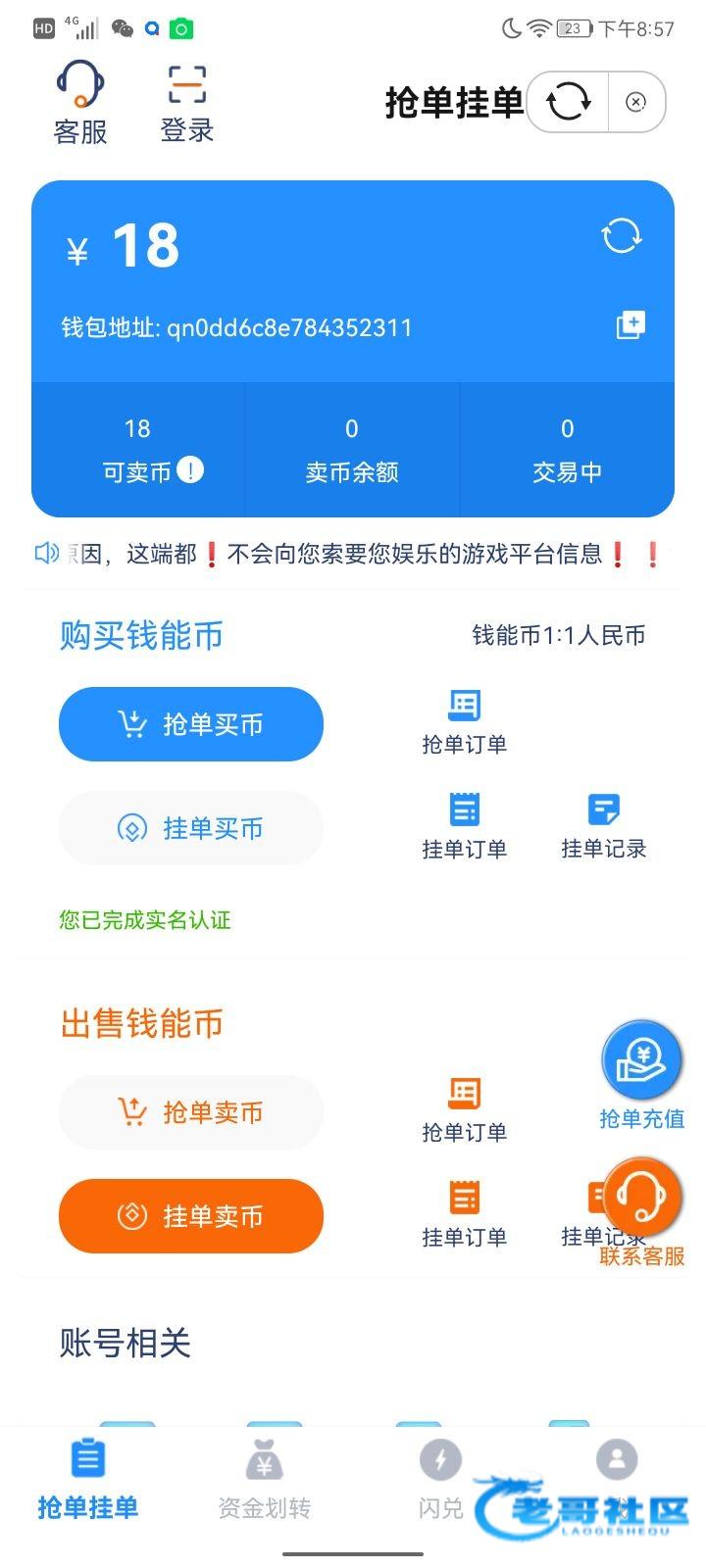
Task: Copy the wallet address
Action: (630, 325)
